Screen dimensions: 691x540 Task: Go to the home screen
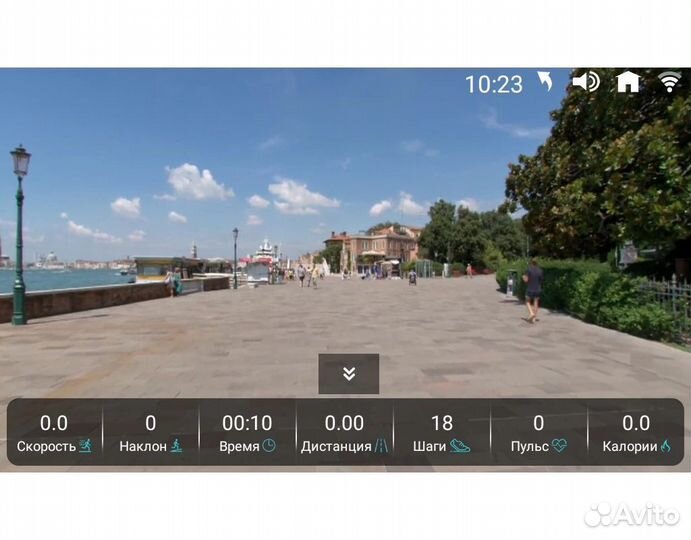(627, 82)
